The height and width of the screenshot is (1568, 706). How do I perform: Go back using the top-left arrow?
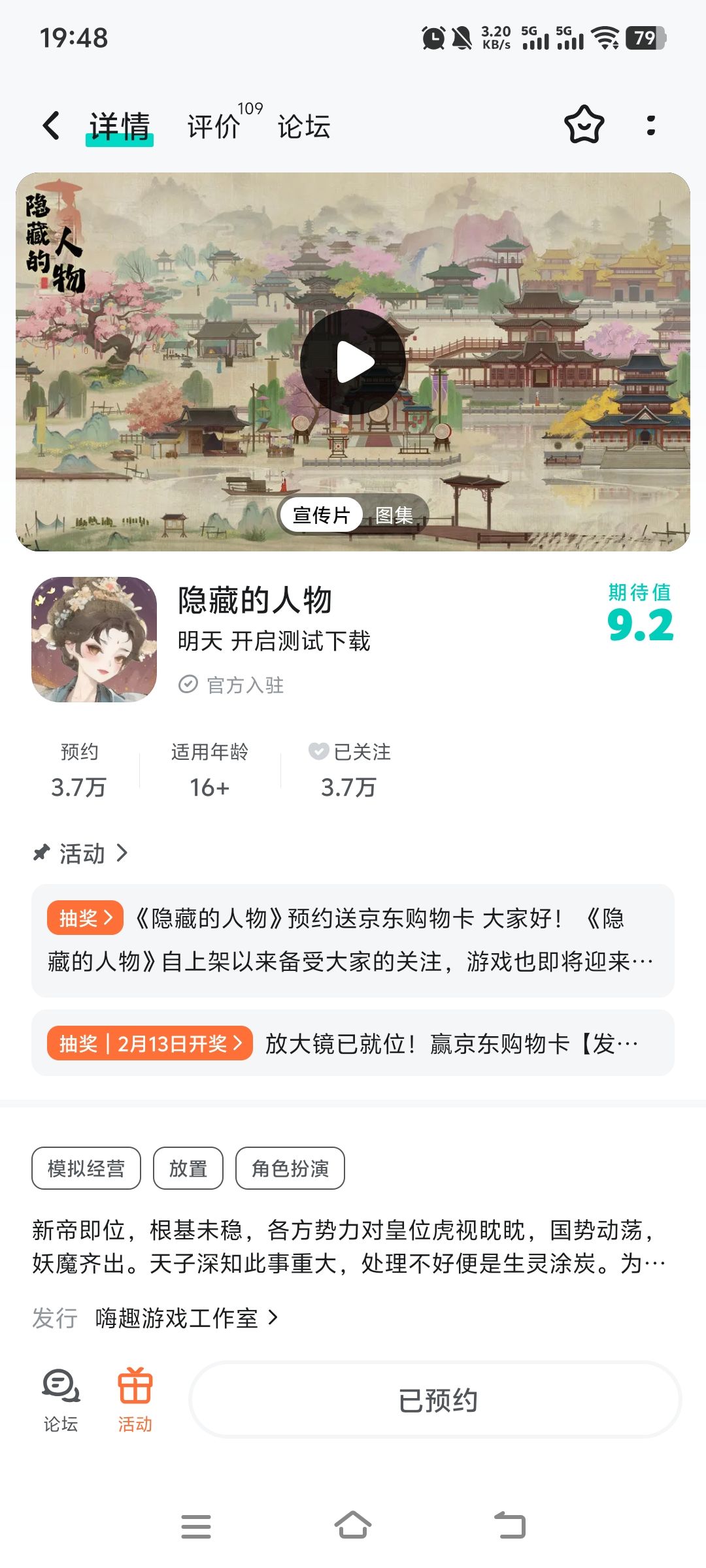[x=52, y=125]
